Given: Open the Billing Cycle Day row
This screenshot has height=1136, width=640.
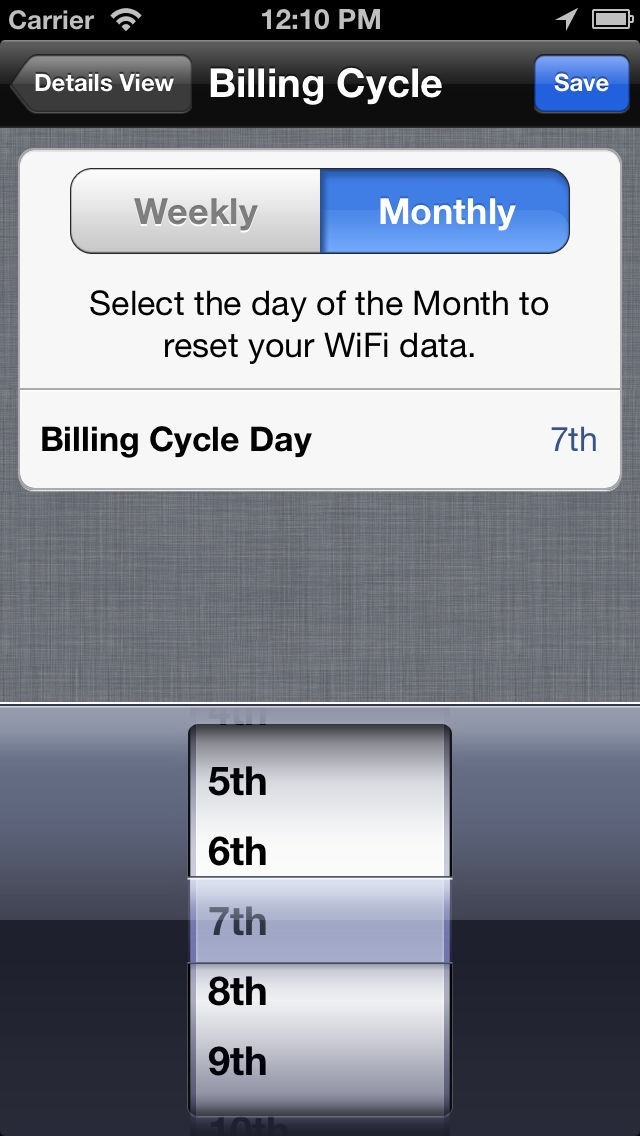Looking at the screenshot, I should pos(320,440).
